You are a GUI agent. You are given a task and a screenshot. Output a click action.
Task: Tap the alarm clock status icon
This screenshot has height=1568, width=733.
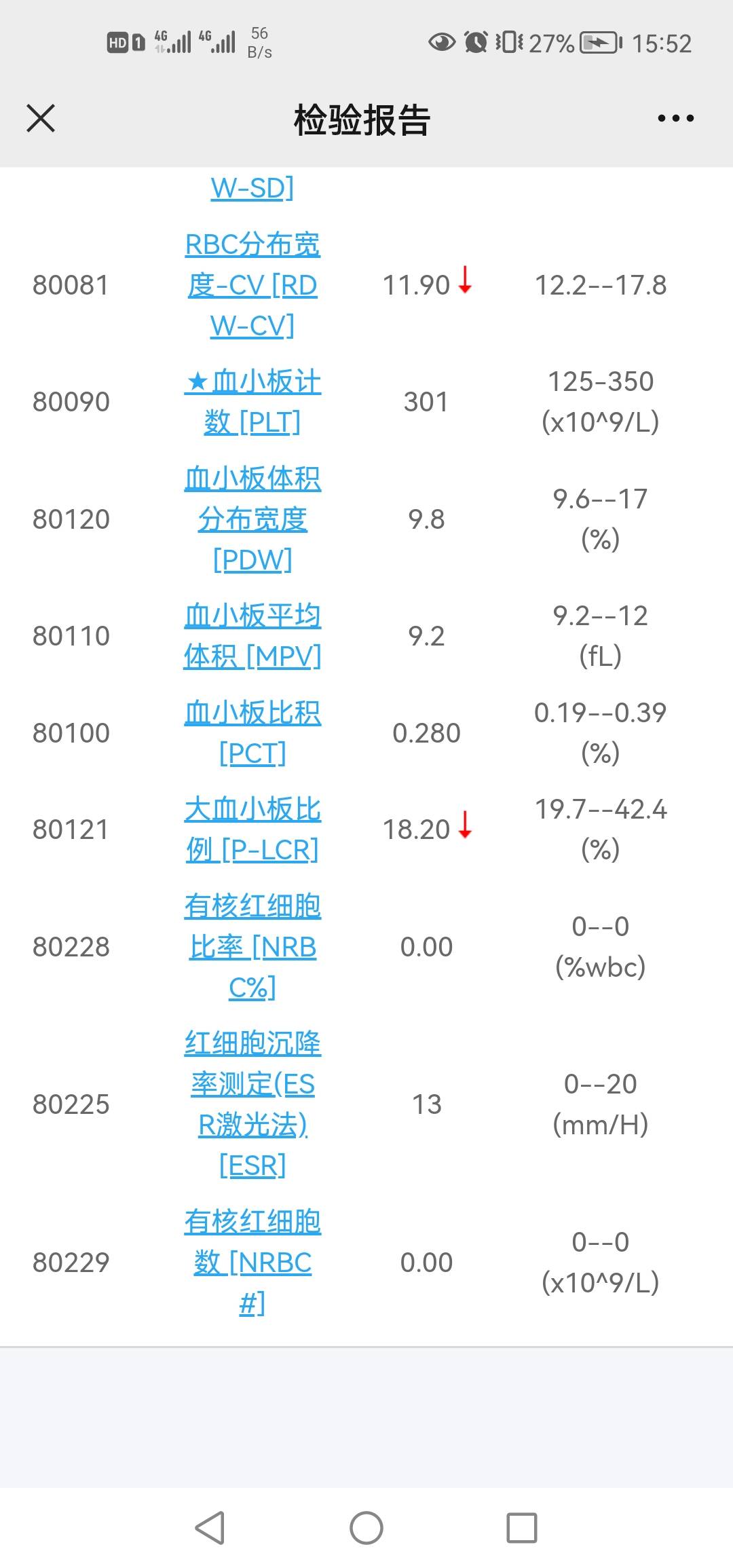click(475, 42)
